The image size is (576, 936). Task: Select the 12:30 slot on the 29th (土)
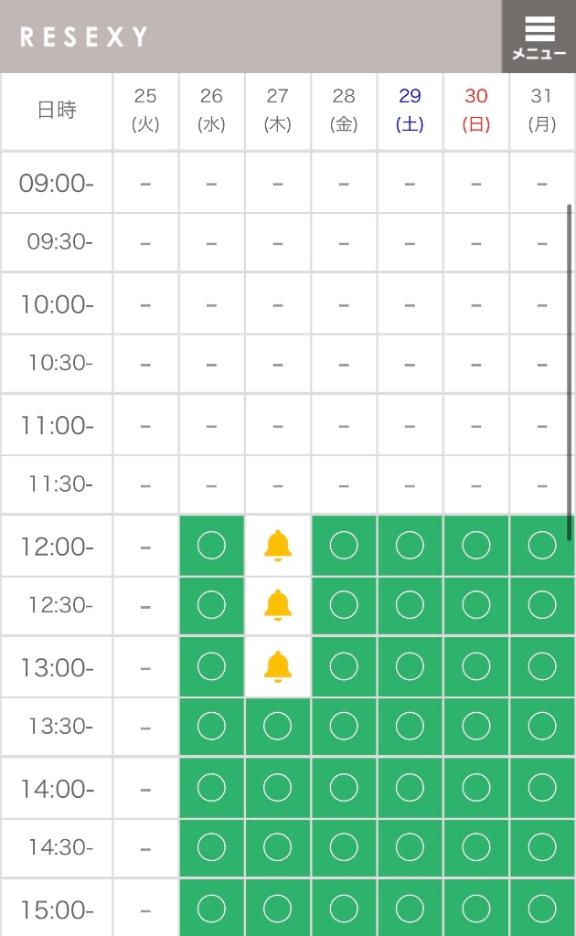point(409,605)
